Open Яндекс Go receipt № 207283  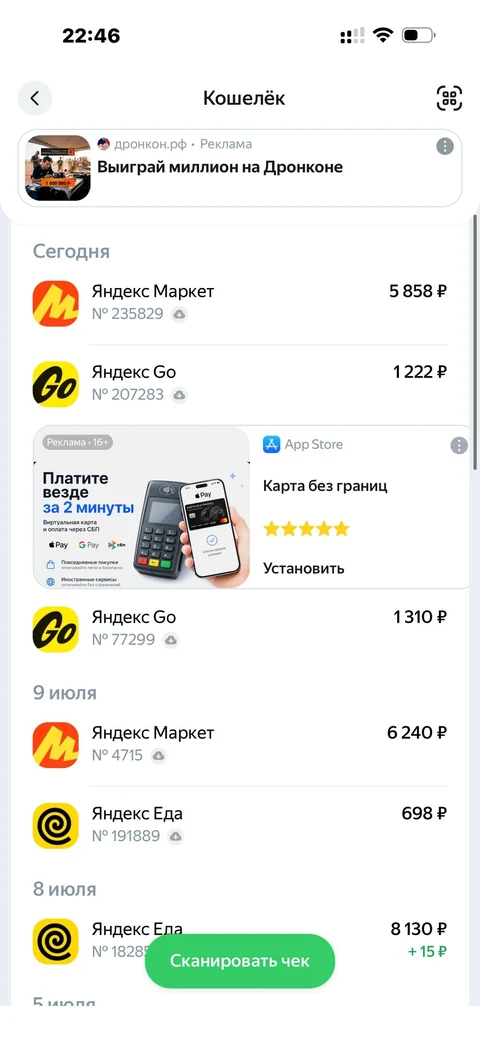coord(239,384)
